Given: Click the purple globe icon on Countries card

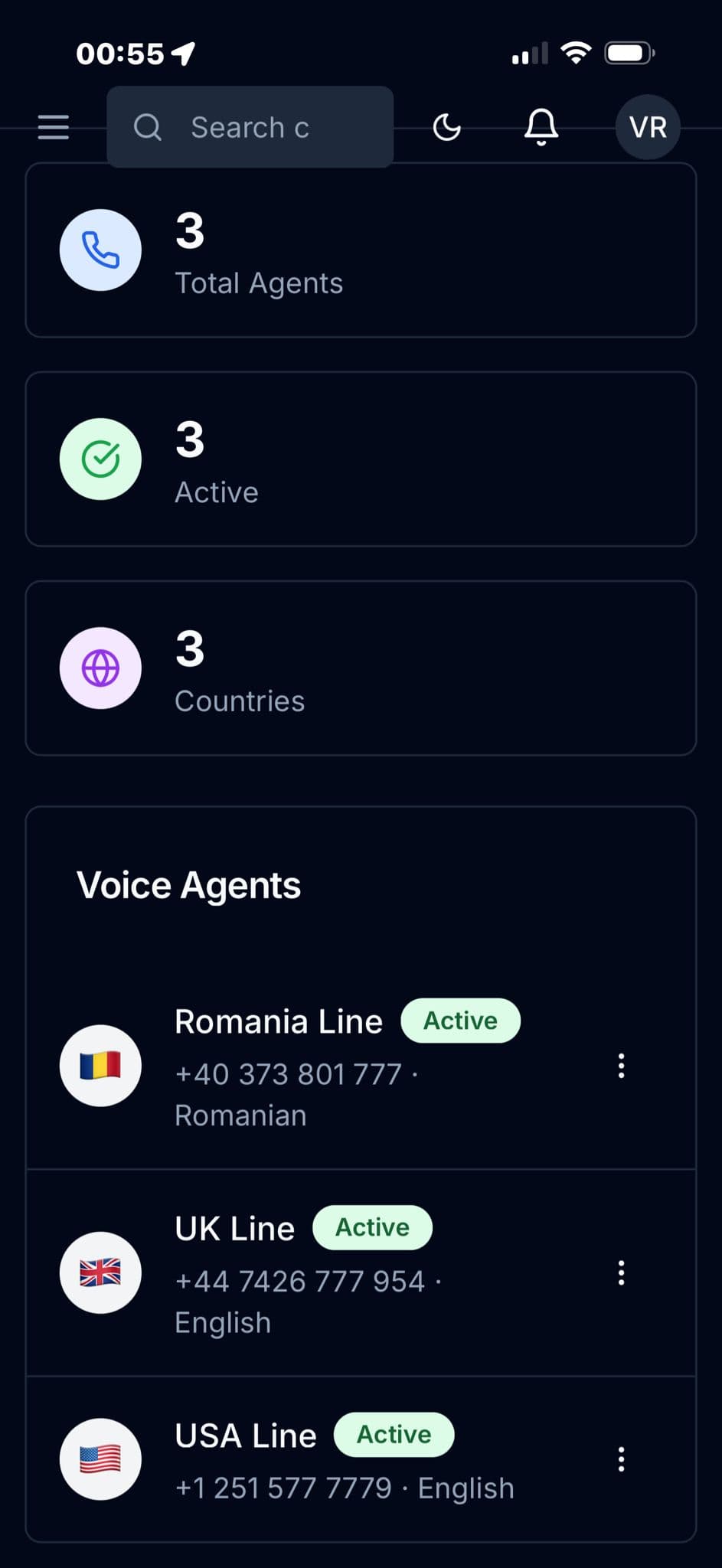Looking at the screenshot, I should (100, 668).
